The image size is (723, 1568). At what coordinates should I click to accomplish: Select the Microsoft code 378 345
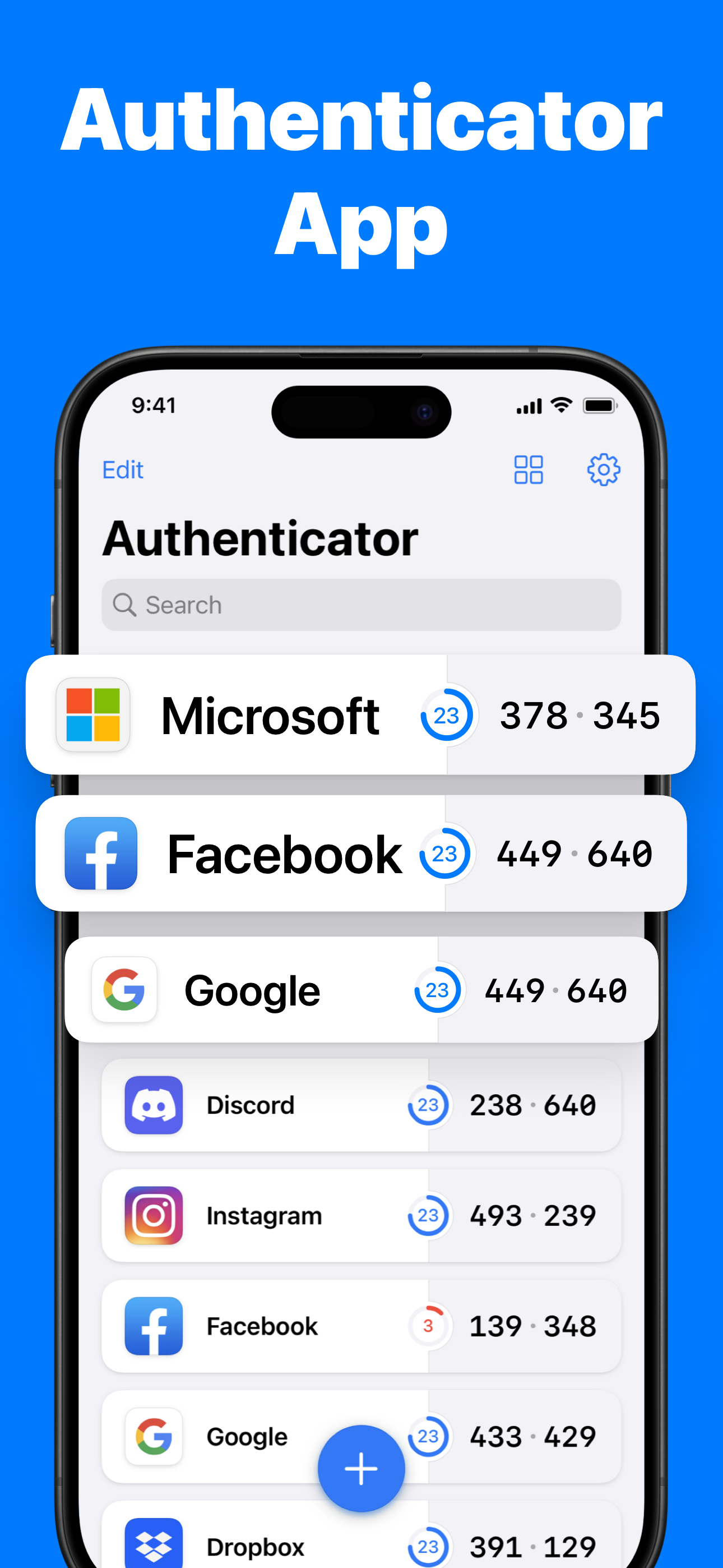click(581, 717)
